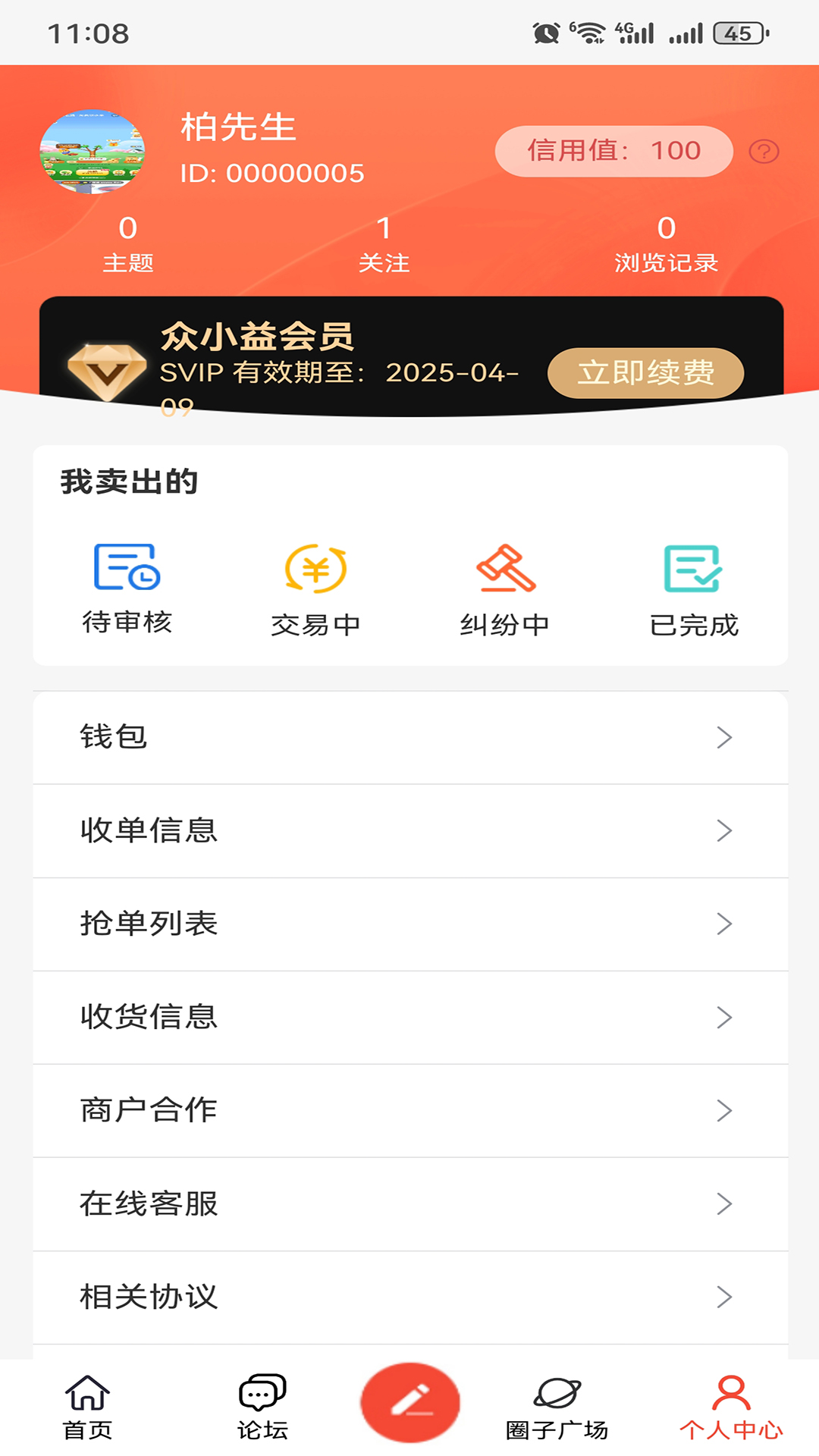Open 浏览记录 browsing history
This screenshot has width=819, height=1456.
[666, 244]
